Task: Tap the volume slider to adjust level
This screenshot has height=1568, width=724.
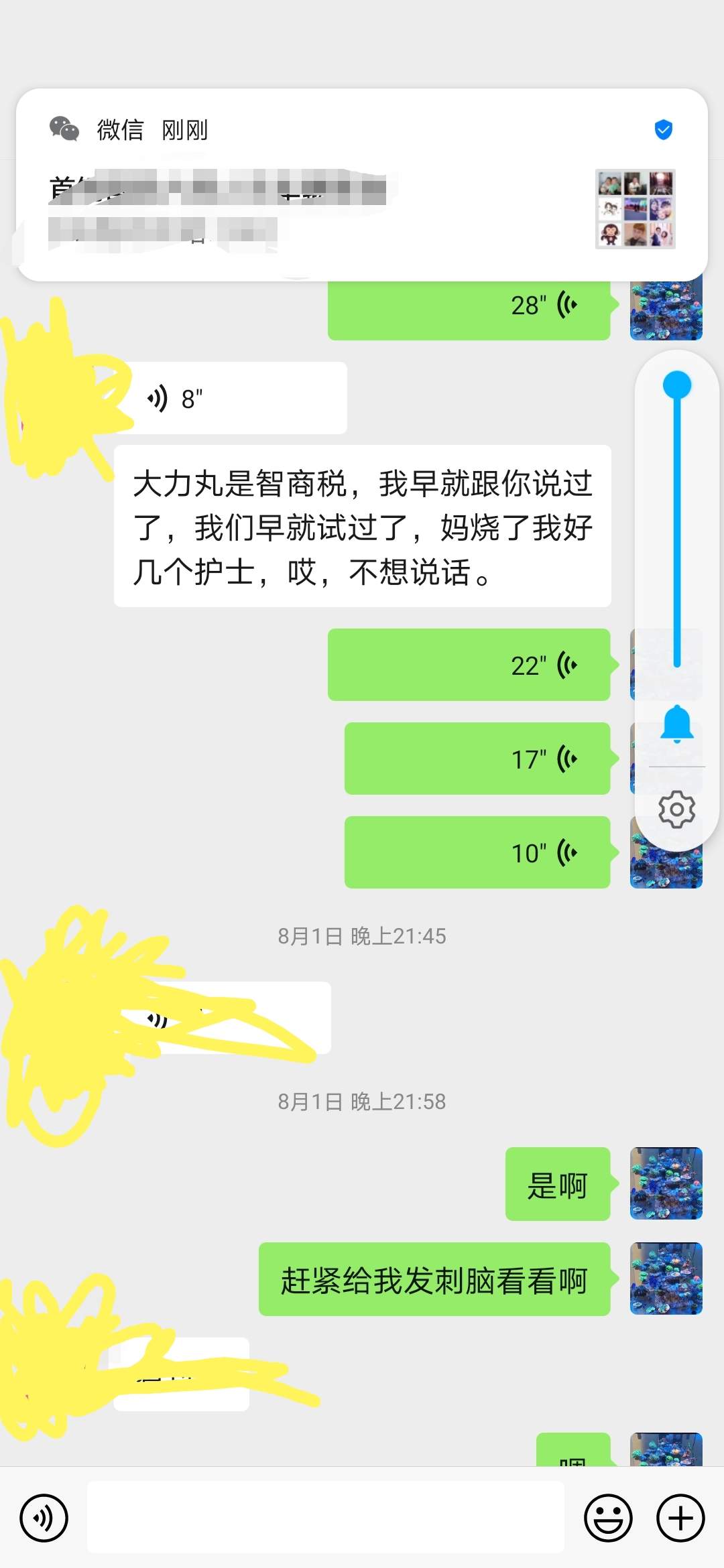Action: [x=677, y=523]
